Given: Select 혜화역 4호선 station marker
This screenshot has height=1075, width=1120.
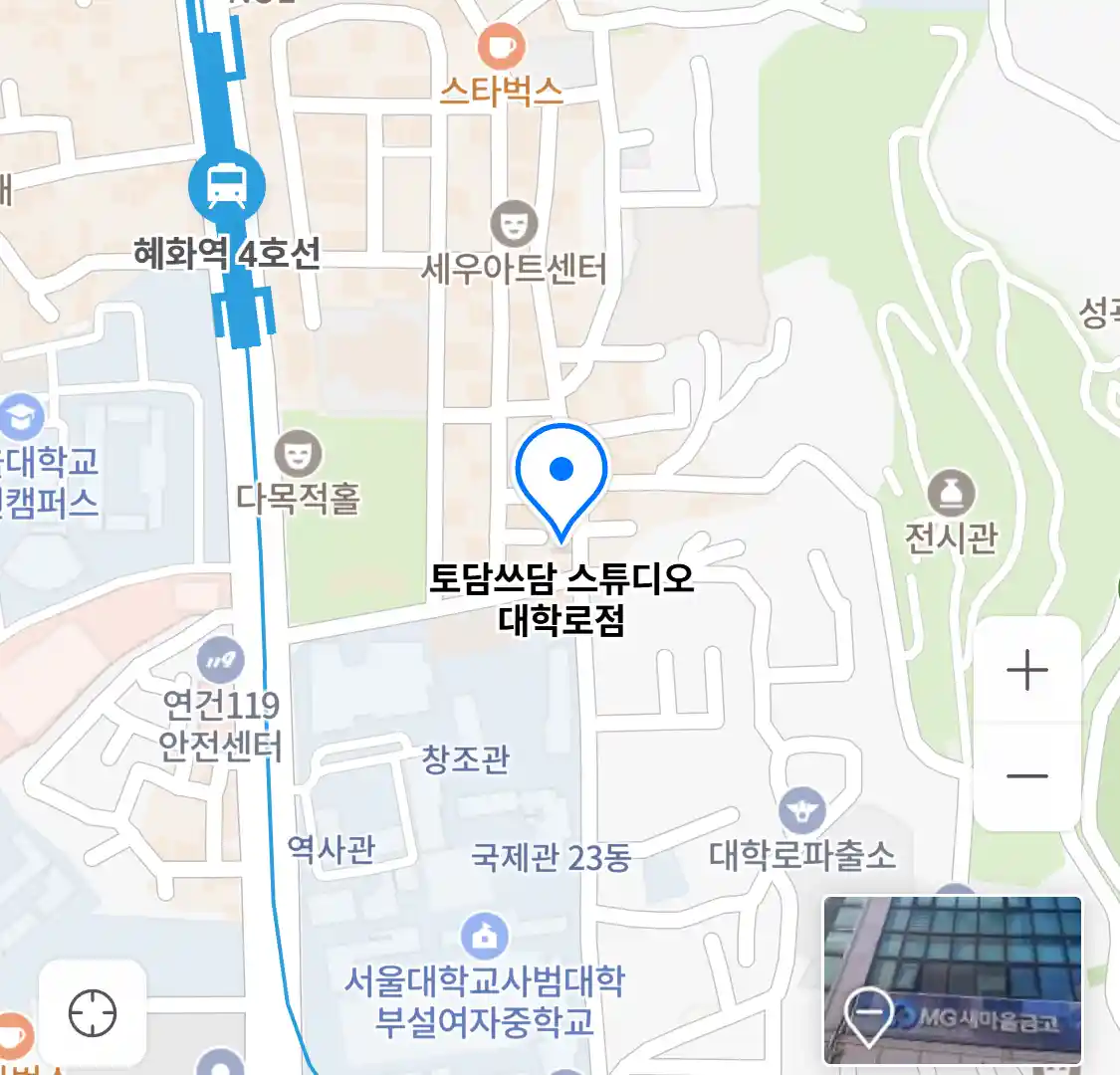Looking at the screenshot, I should 227,186.
